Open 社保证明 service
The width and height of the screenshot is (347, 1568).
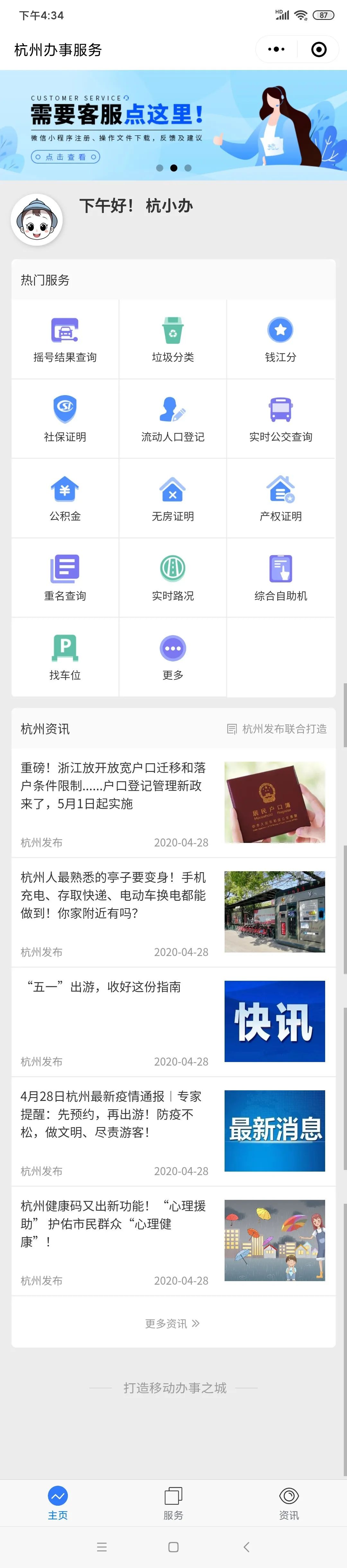(x=65, y=419)
